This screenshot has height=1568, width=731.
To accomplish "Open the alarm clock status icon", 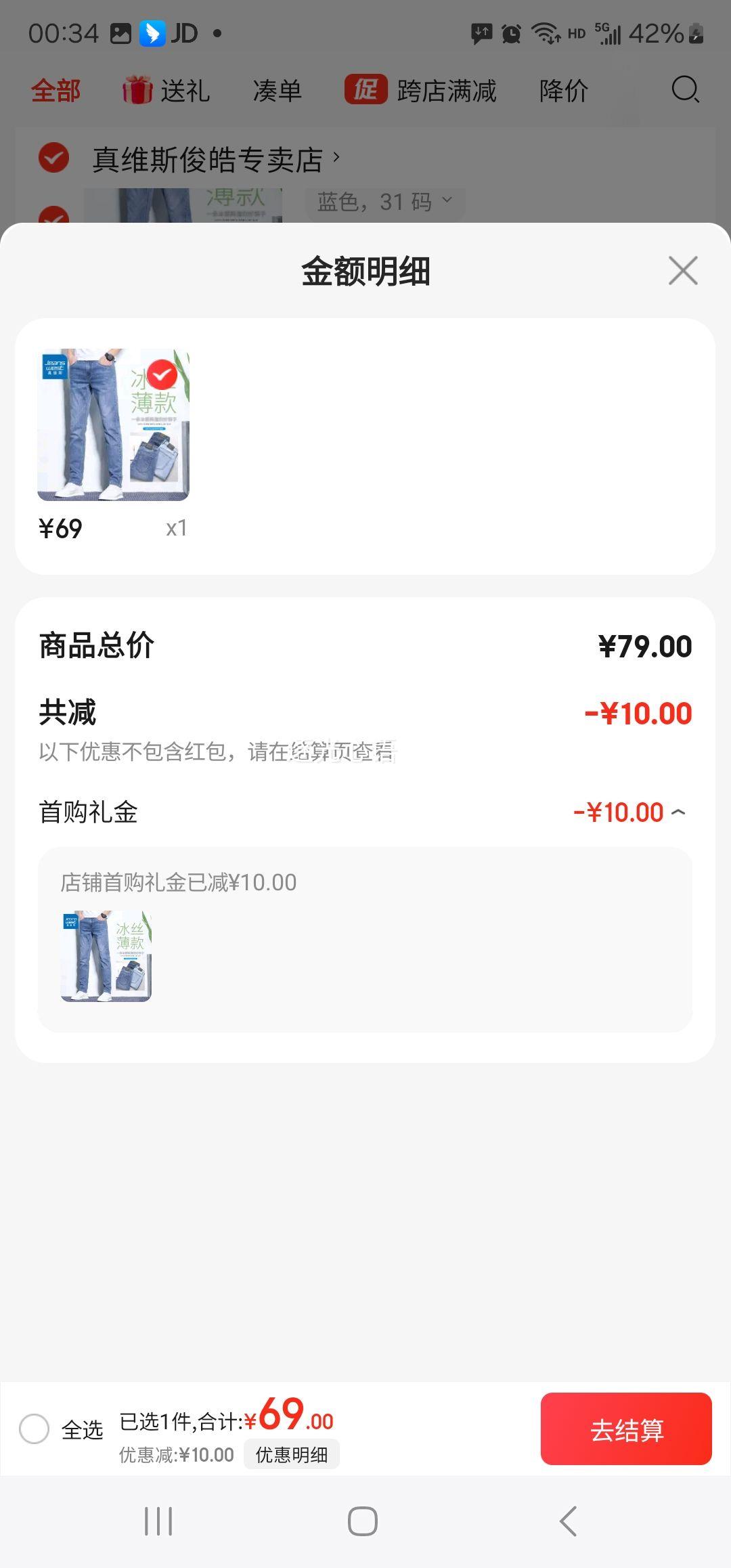I will coord(510,32).
